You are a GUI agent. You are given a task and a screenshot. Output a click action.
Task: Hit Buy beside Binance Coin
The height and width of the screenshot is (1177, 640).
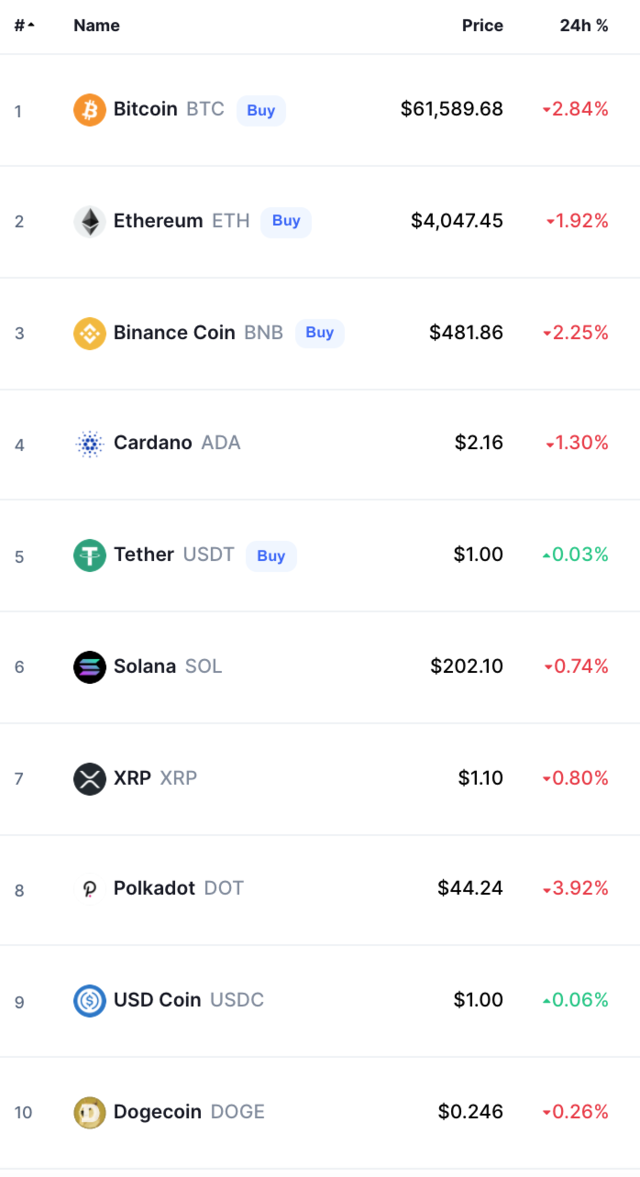tap(320, 333)
